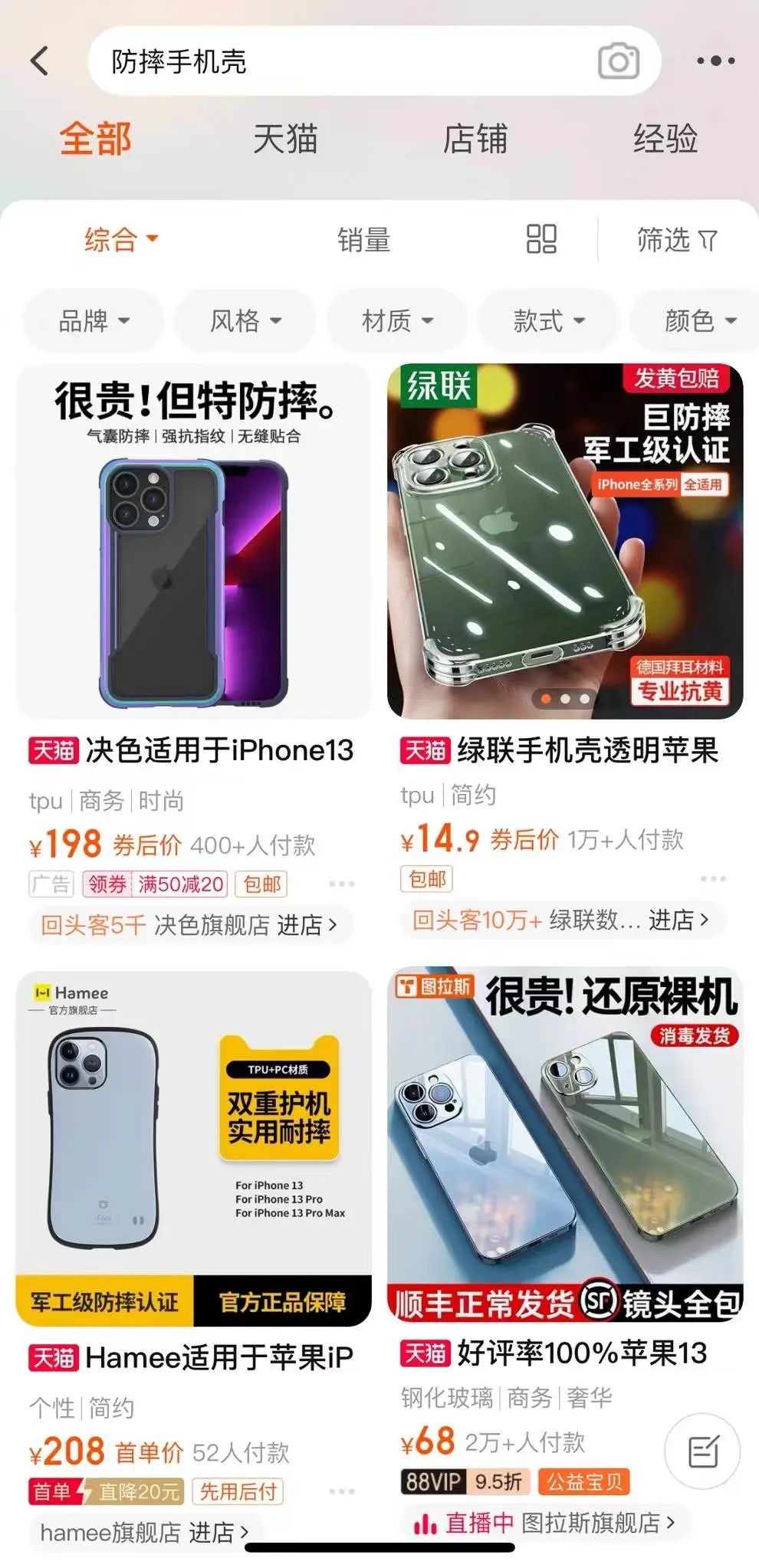Switch to the 店铺 tab

(475, 139)
